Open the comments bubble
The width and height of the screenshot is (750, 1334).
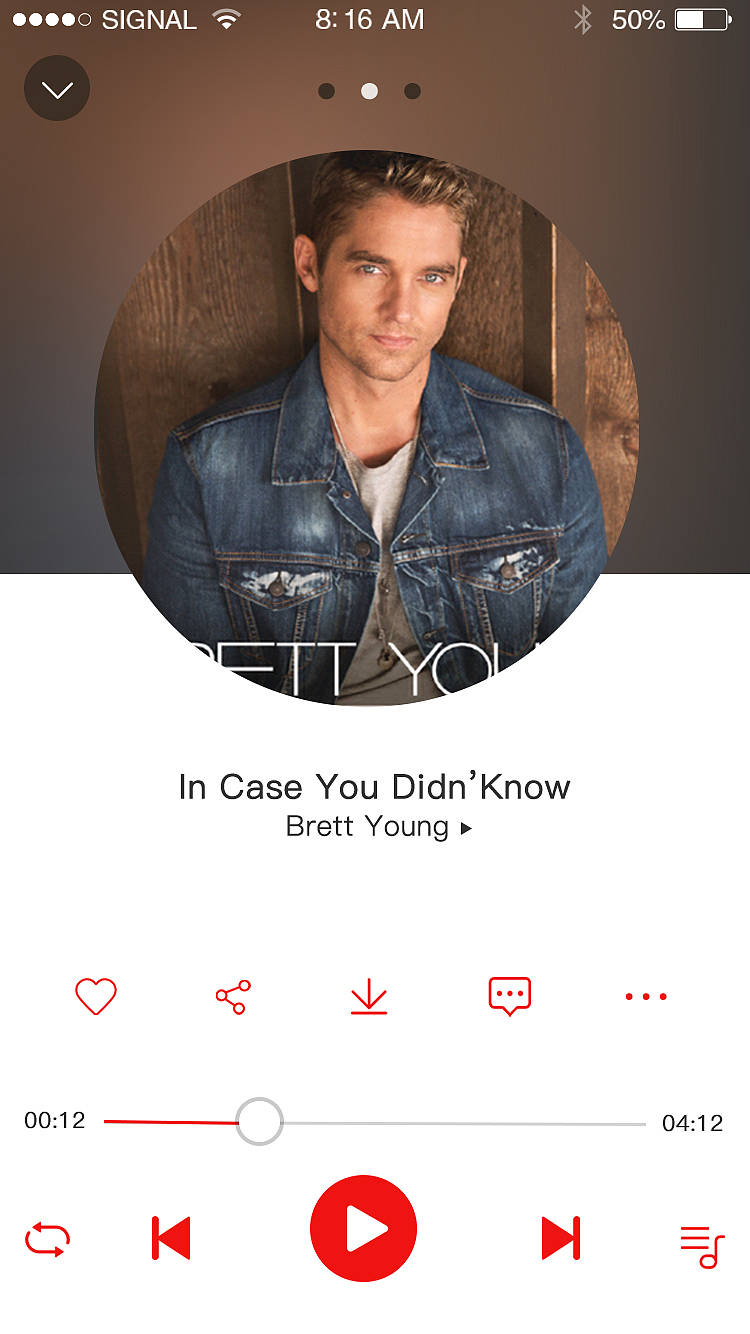coord(509,996)
